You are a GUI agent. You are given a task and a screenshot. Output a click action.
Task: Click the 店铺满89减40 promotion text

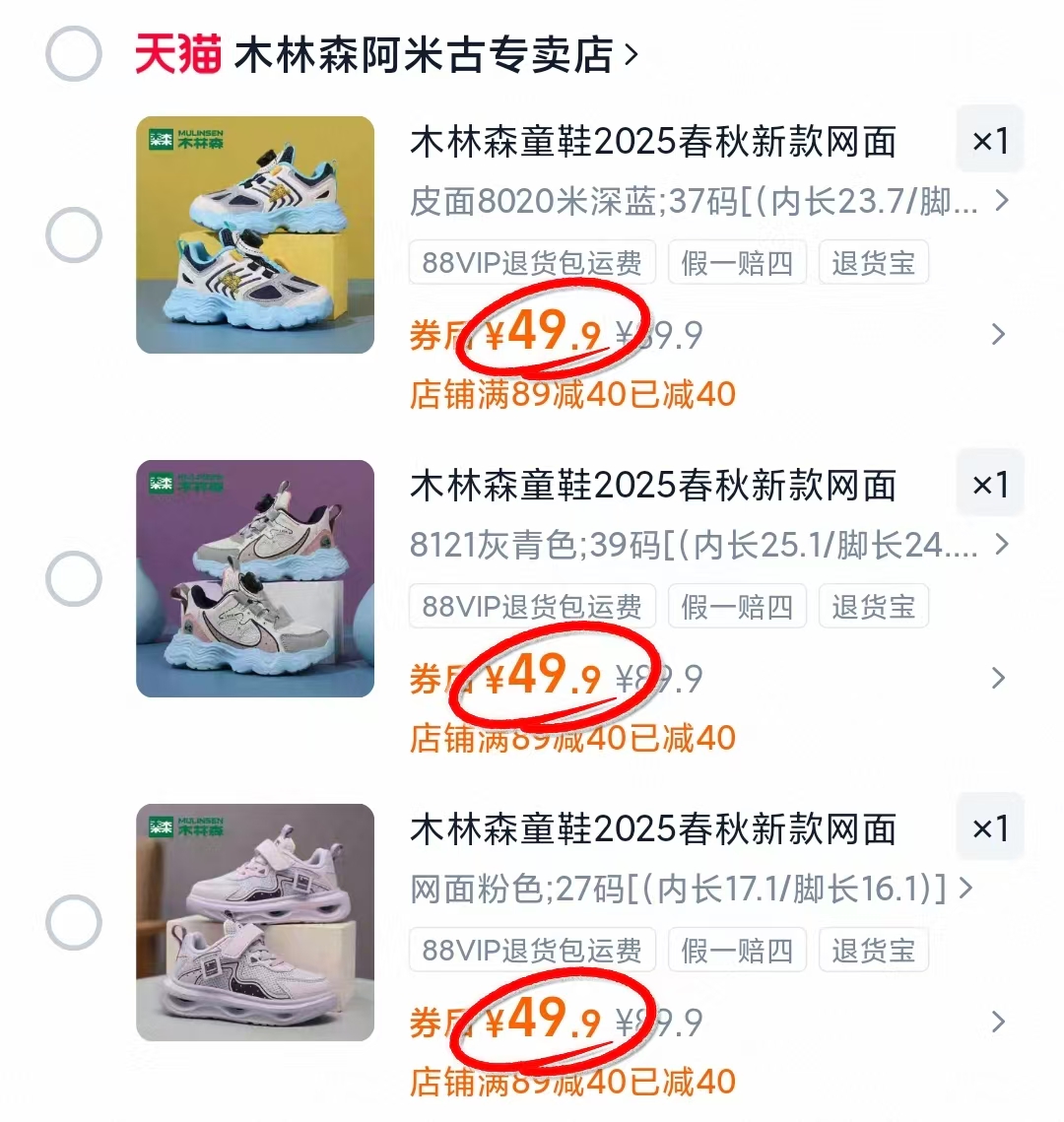click(571, 394)
